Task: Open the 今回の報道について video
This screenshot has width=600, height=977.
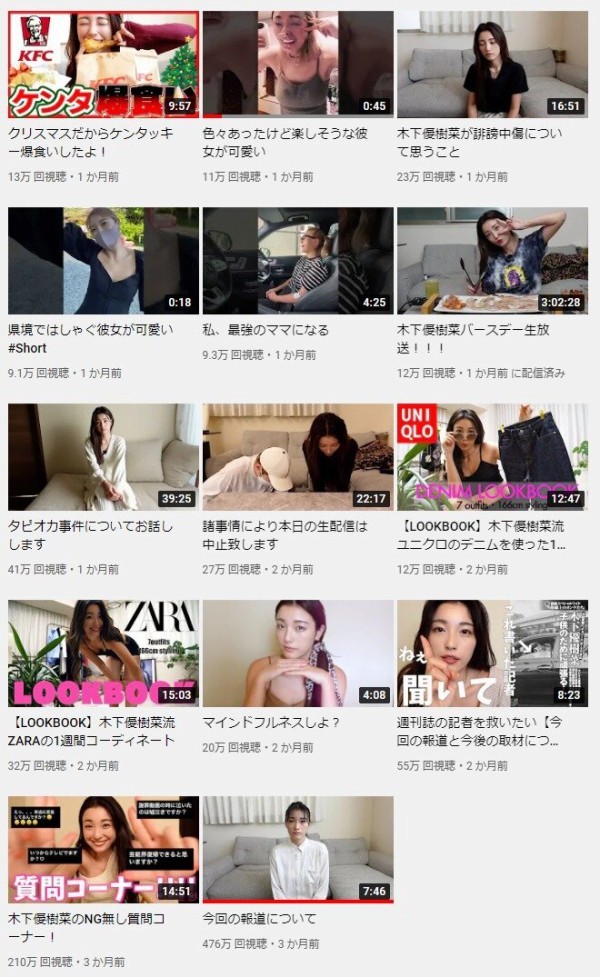Action: point(297,849)
